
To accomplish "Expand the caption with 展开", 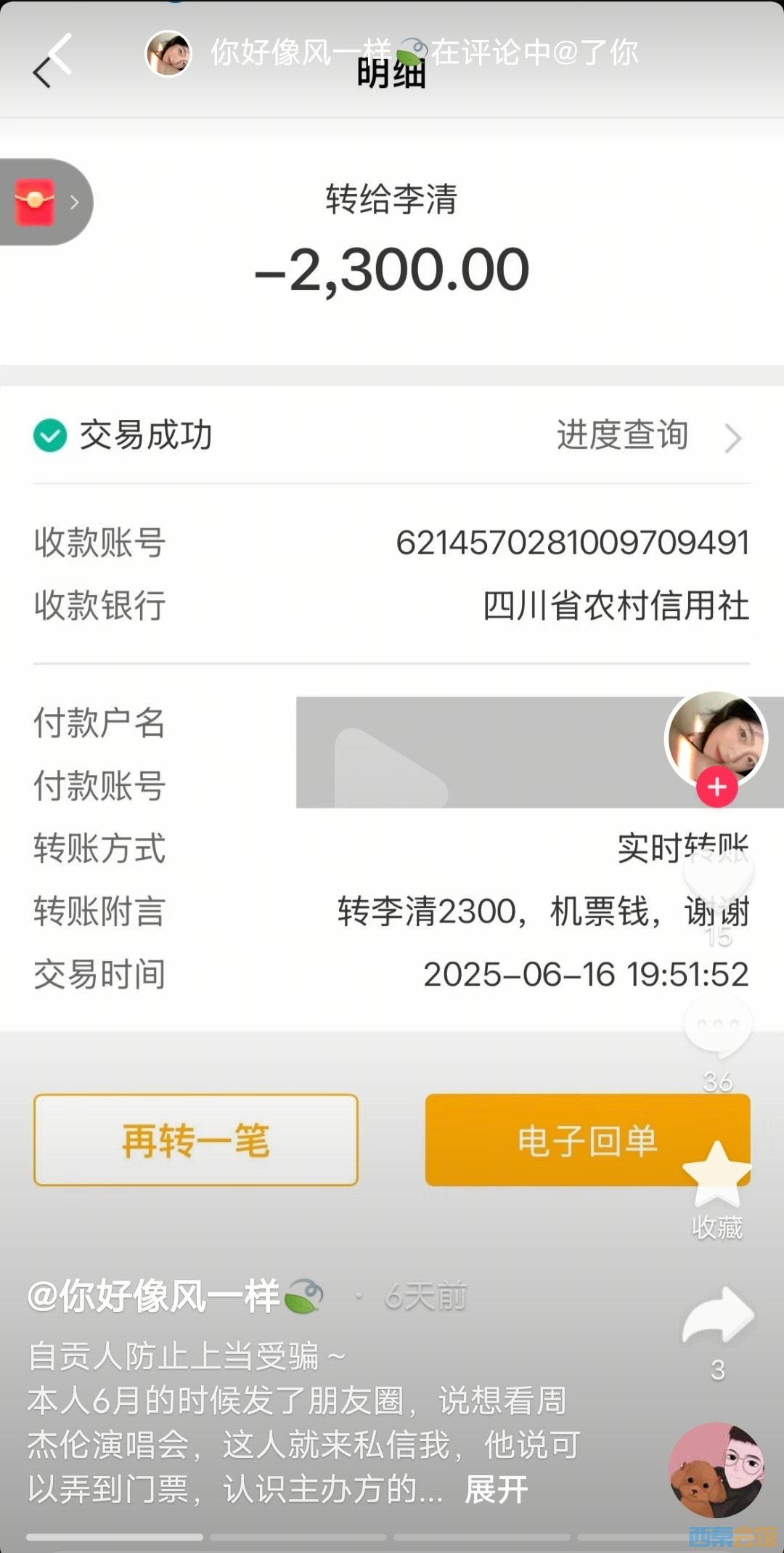I will coord(497,1490).
